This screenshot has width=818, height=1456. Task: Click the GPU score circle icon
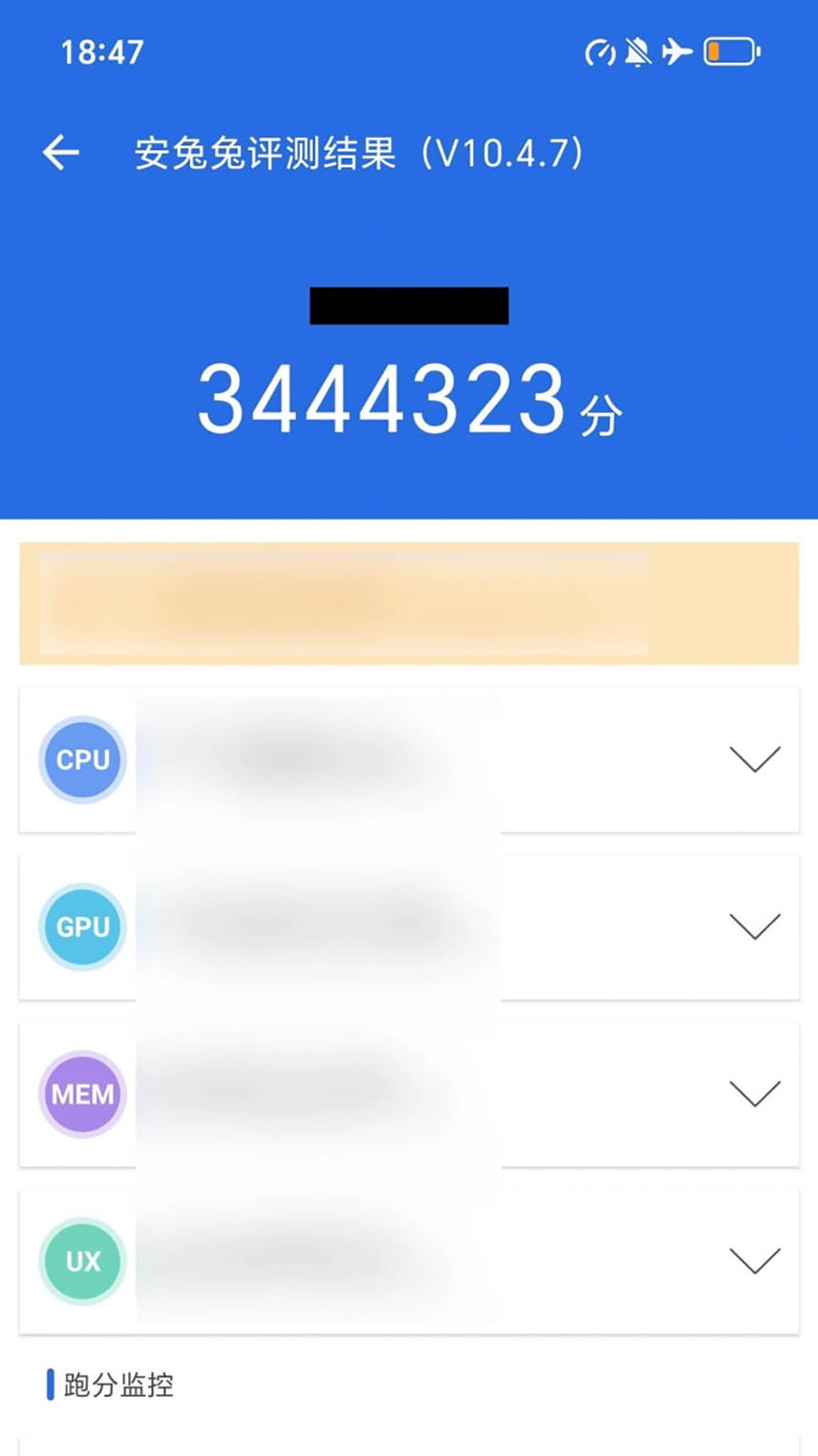81,926
